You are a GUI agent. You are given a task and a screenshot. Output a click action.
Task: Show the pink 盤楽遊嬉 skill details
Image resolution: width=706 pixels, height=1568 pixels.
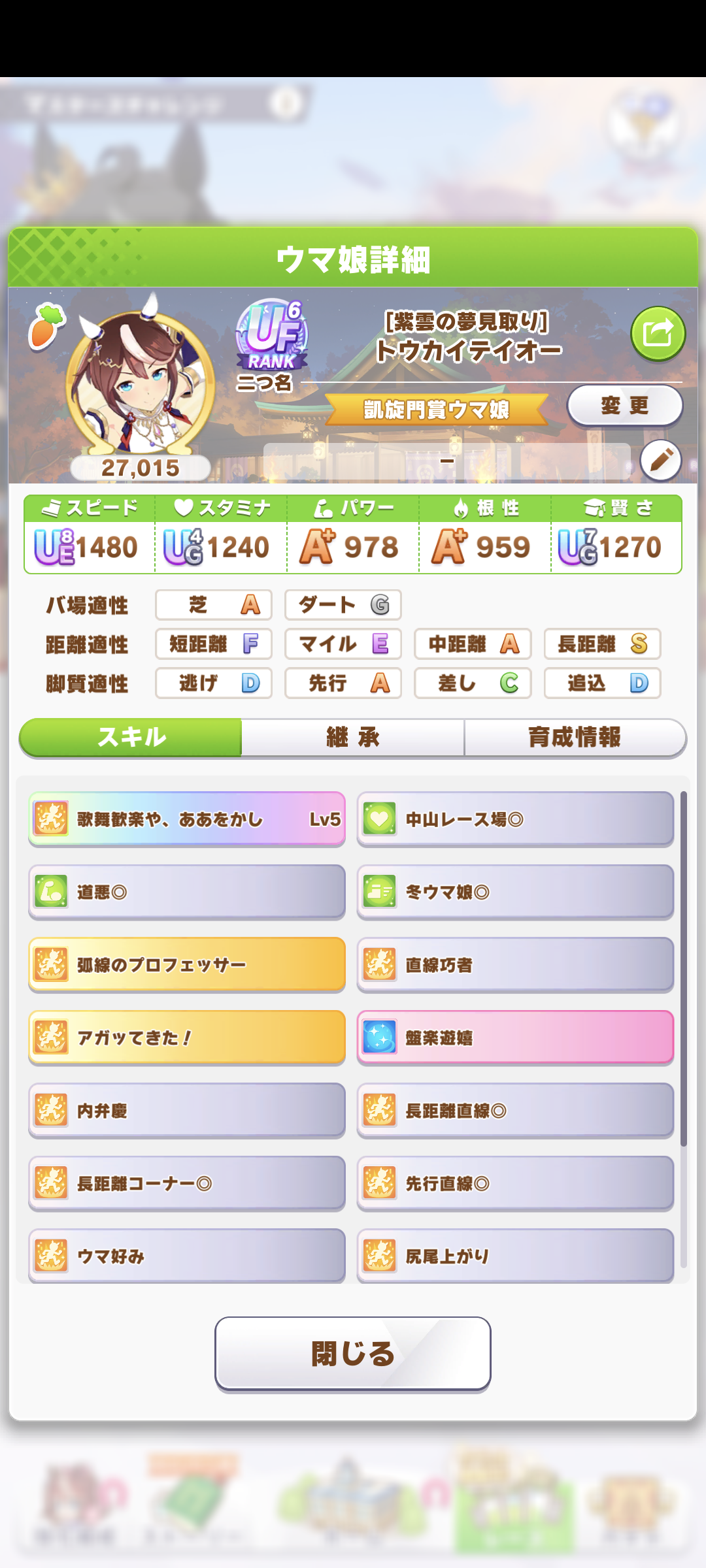515,1037
